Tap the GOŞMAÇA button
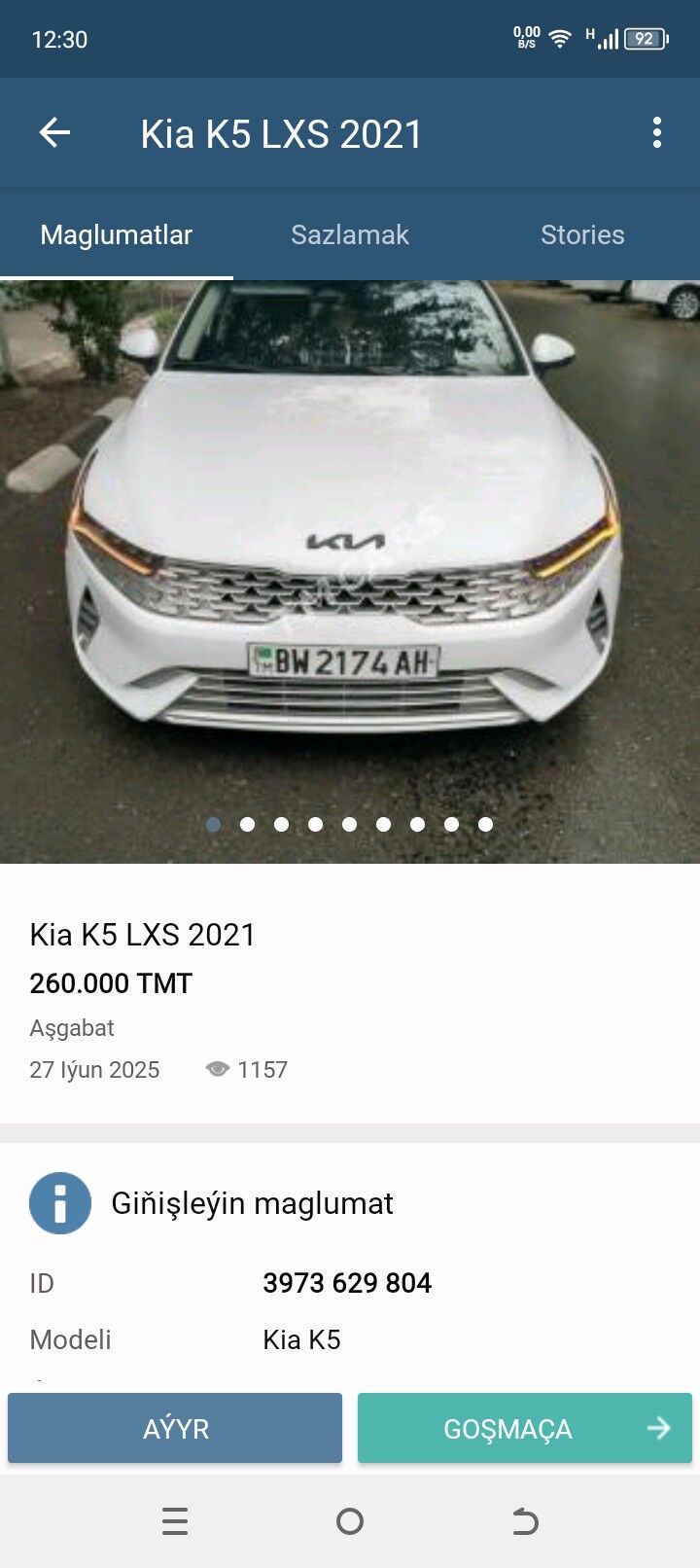This screenshot has height=1568, width=700. pos(525,1428)
